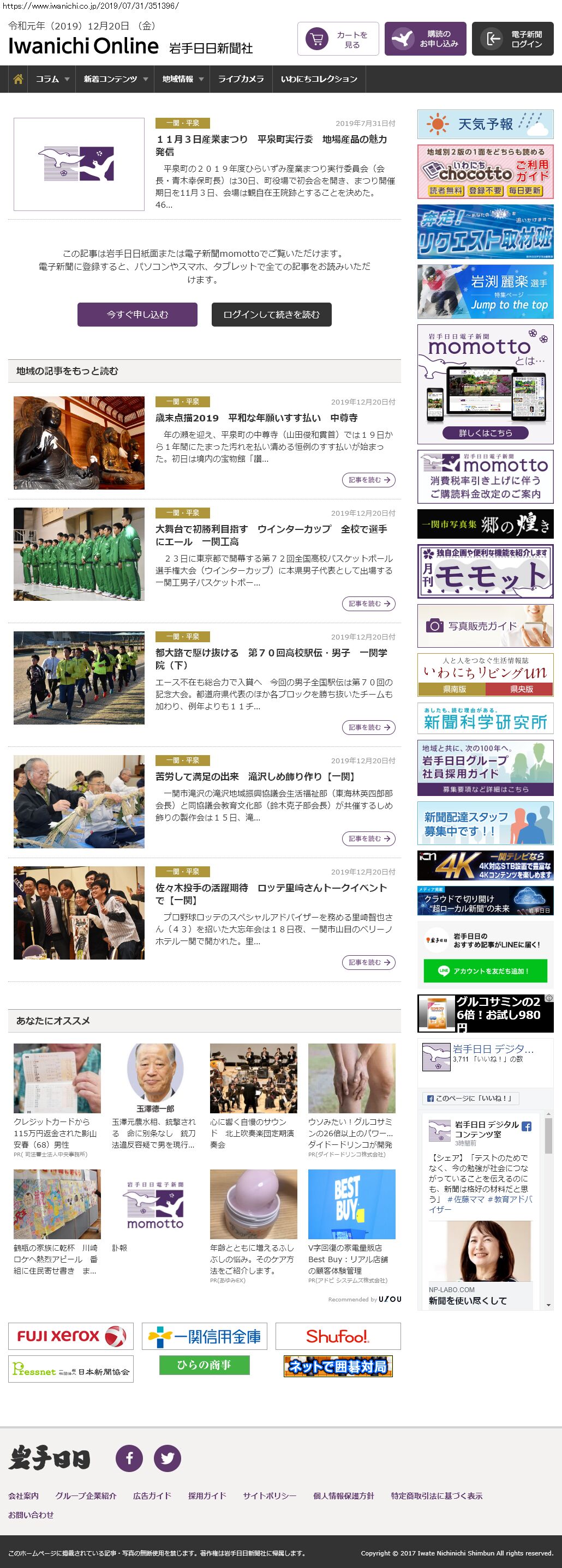Add LINE account via アカウントを友だち追加
This screenshot has height=1568, width=562.
[x=485, y=971]
